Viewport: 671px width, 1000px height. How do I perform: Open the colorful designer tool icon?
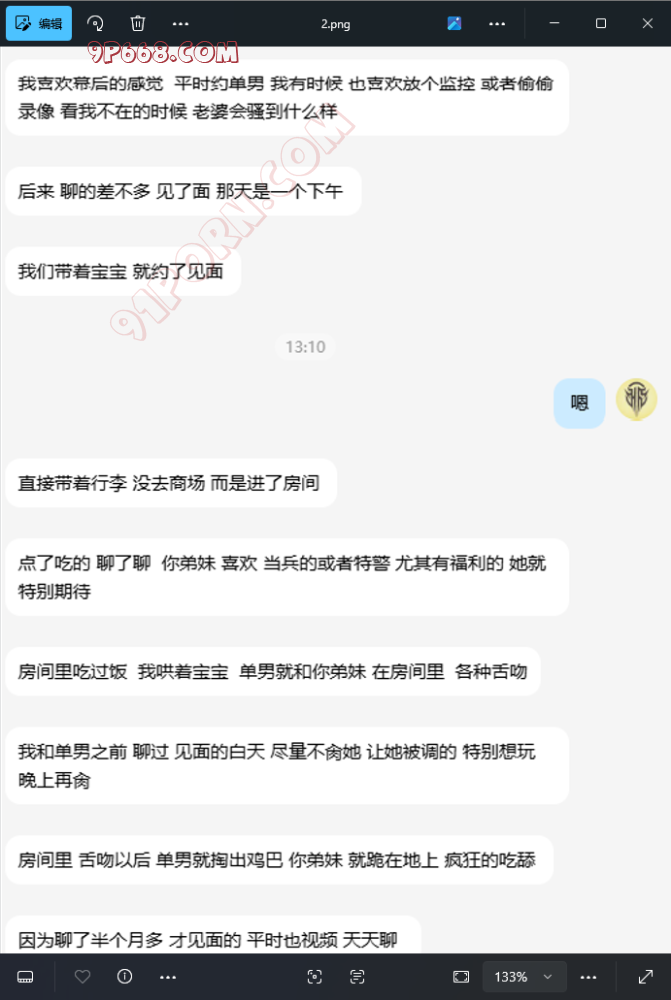point(454,23)
